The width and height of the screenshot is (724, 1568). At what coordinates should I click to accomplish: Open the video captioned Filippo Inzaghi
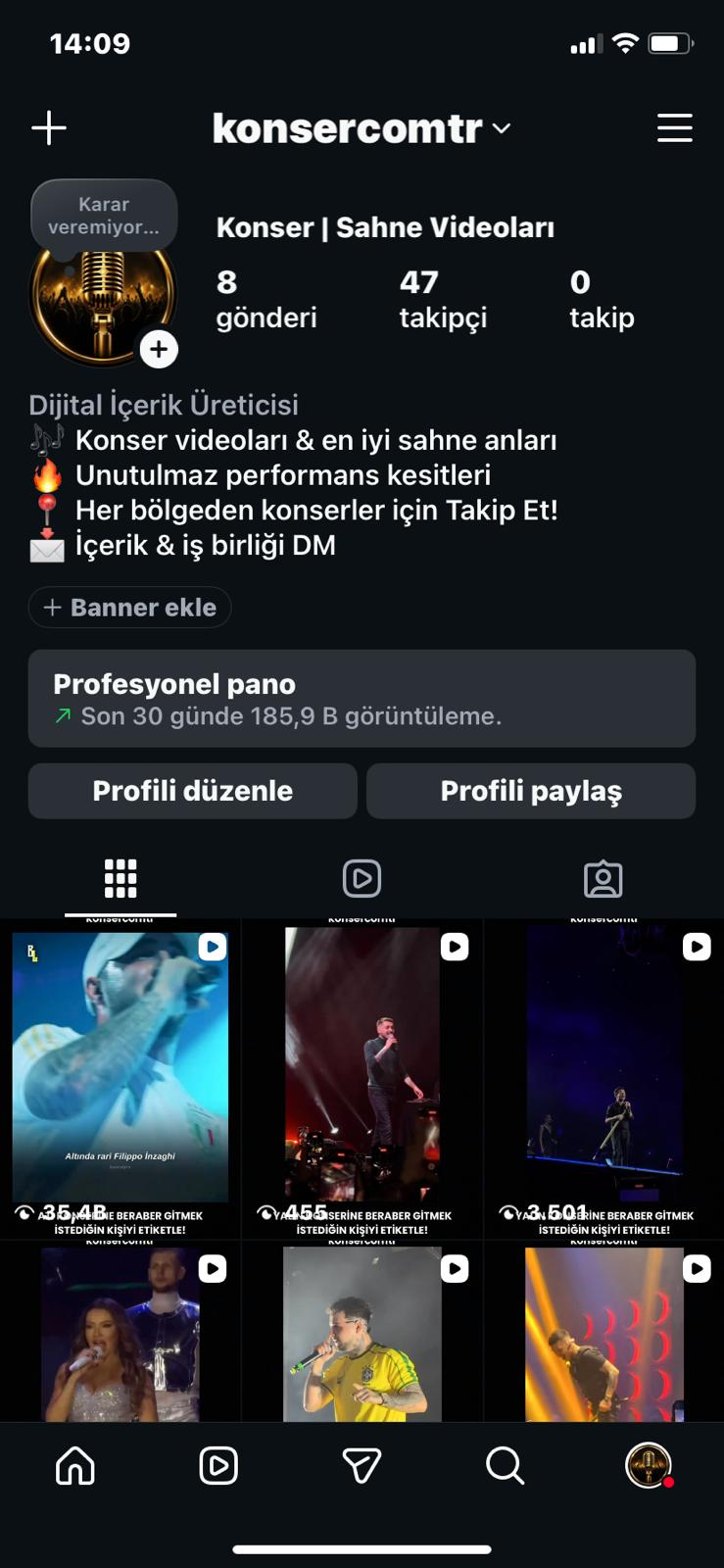pyautogui.click(x=120, y=1079)
